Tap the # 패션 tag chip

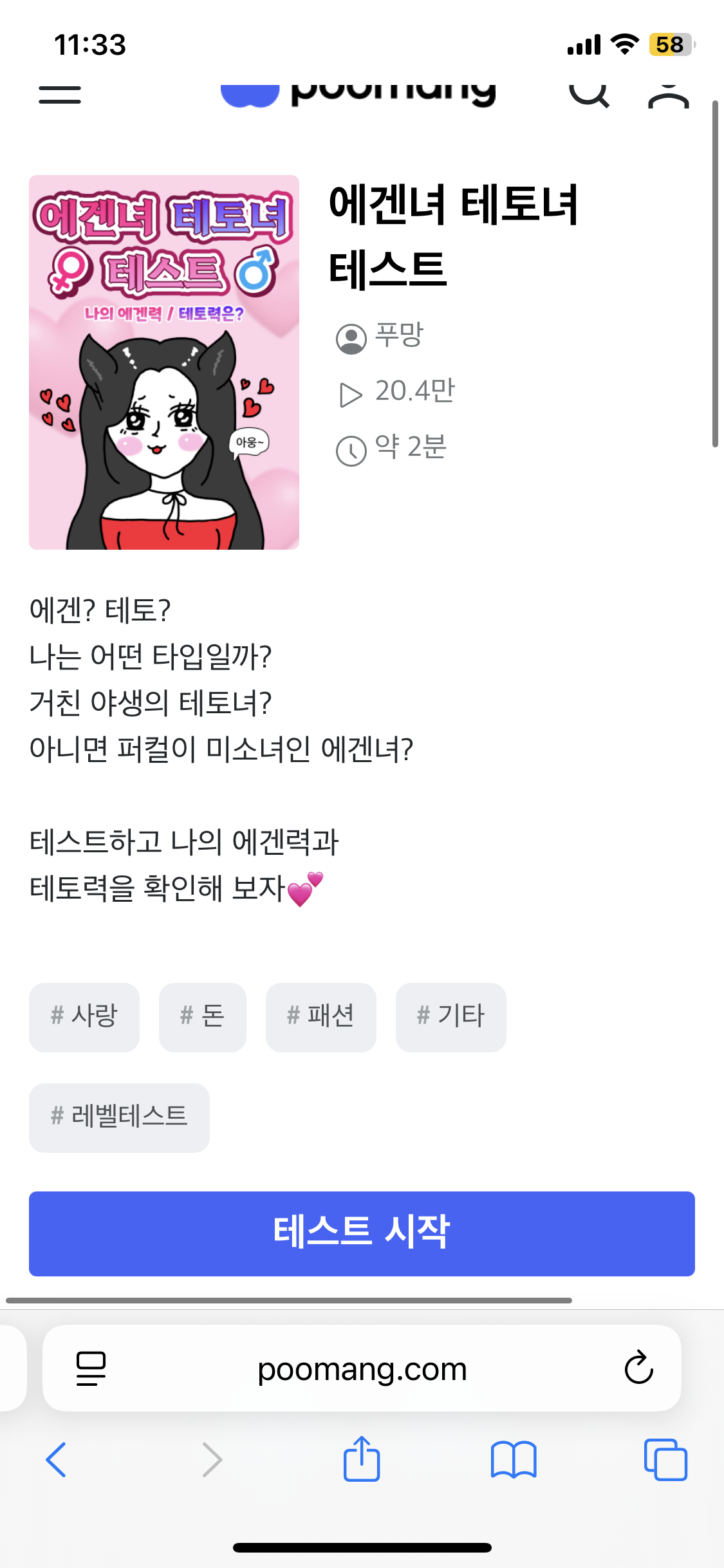click(x=320, y=1016)
